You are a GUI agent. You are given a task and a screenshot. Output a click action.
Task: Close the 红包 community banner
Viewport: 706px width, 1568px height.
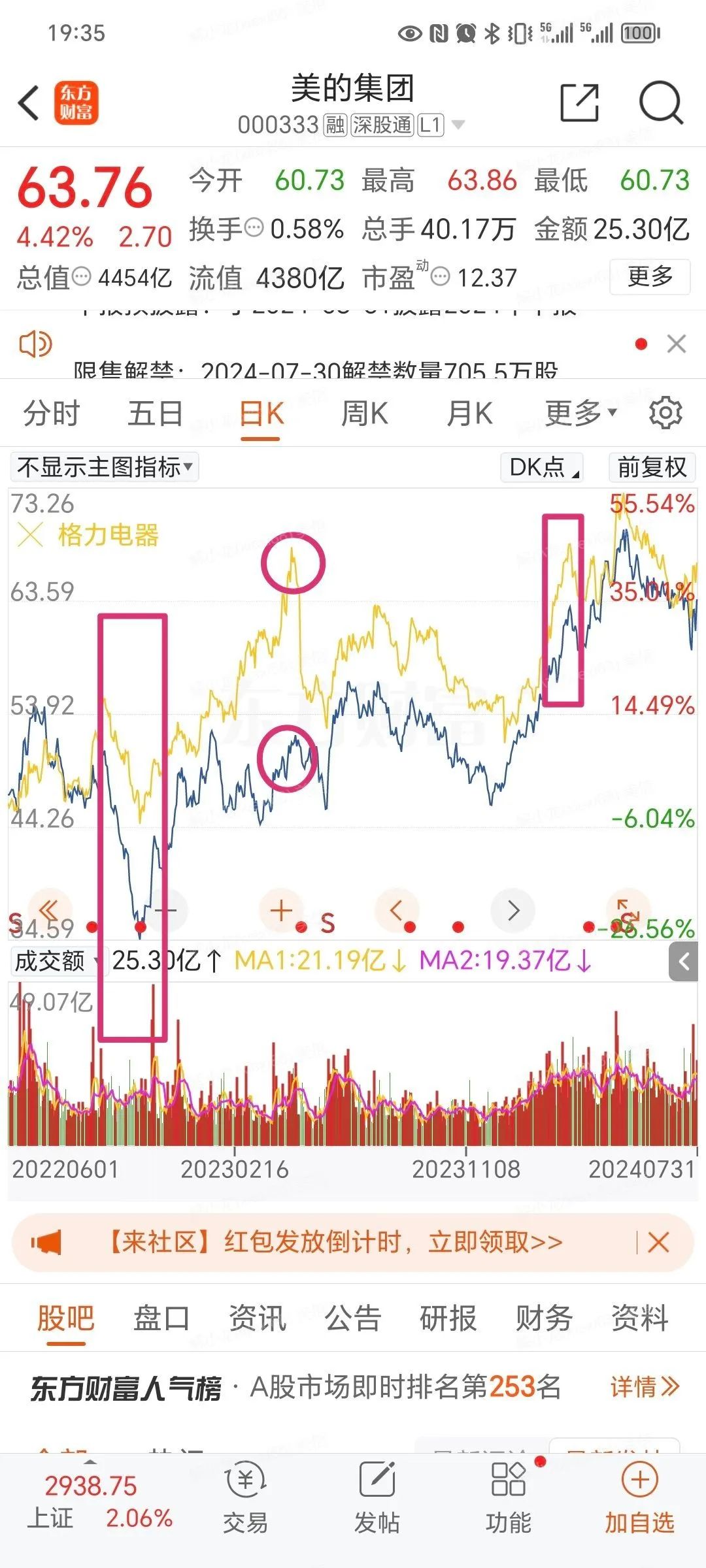coord(658,1242)
